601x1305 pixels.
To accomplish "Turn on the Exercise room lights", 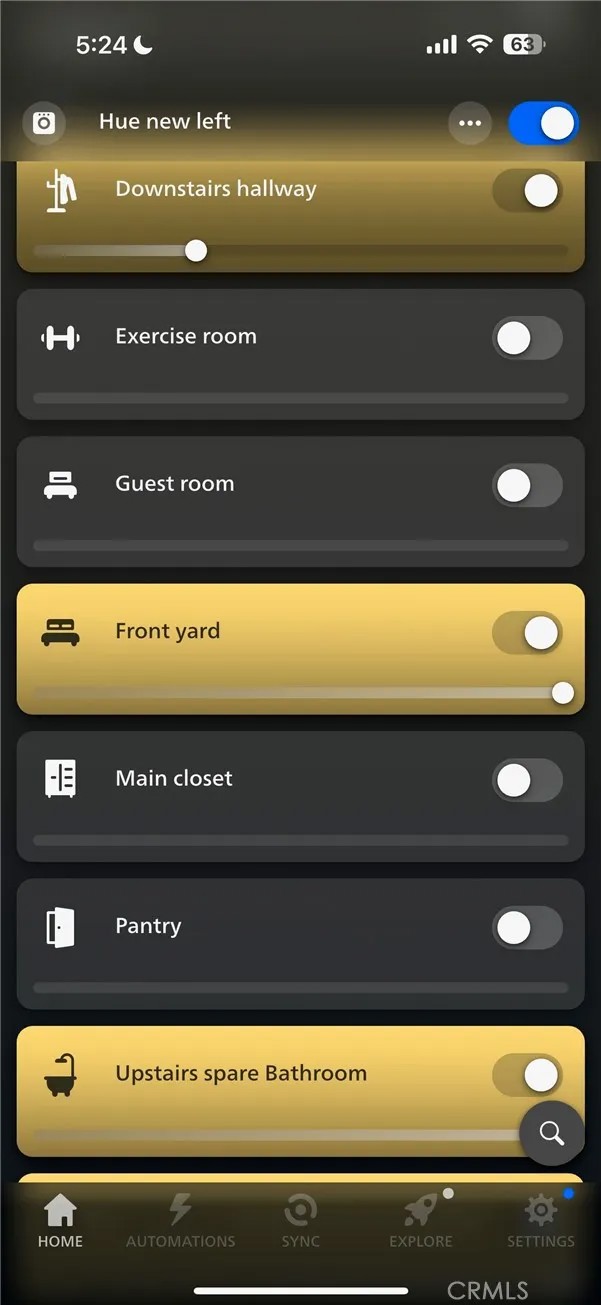I will (x=528, y=338).
